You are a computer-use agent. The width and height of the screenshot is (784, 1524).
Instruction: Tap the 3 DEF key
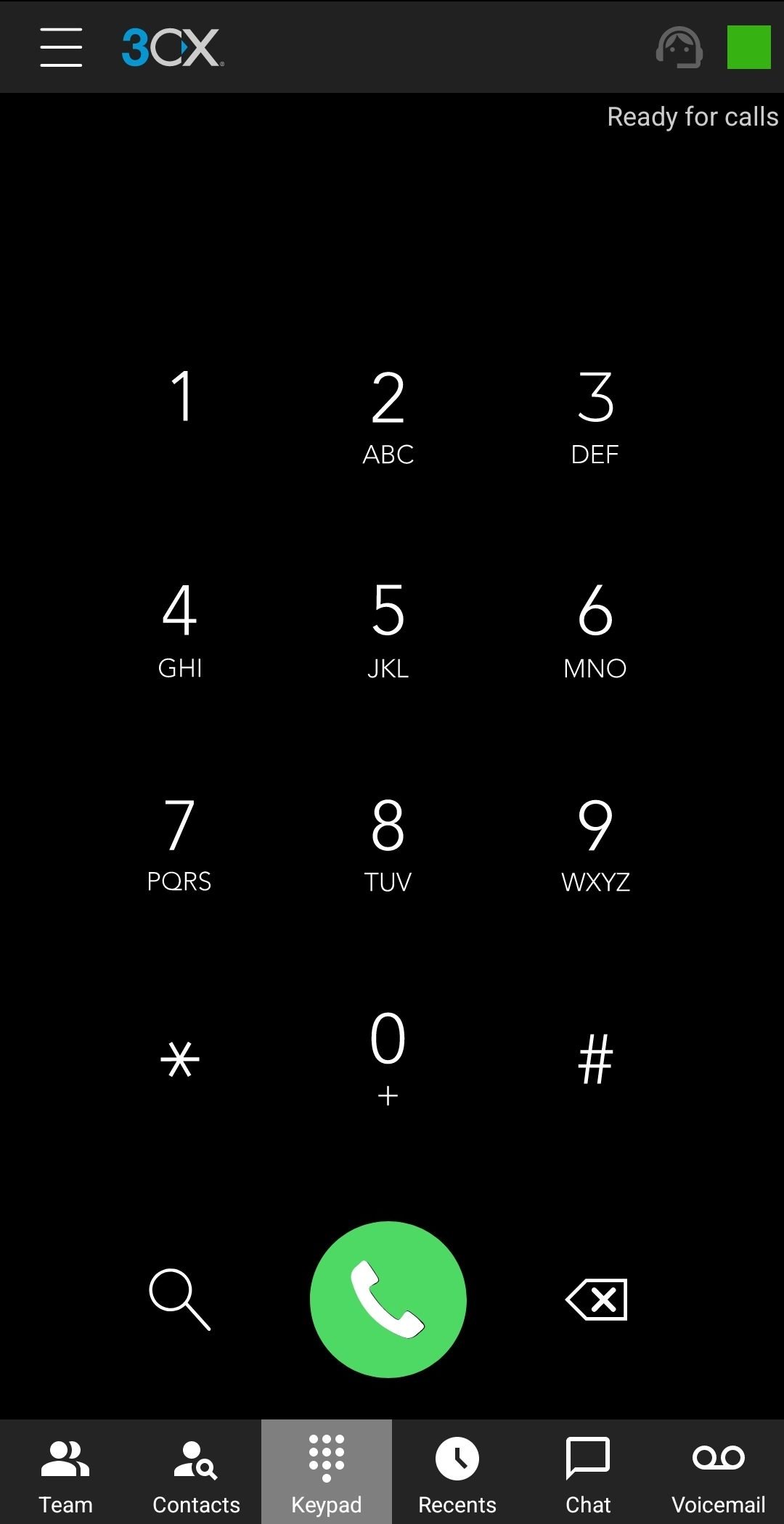[595, 415]
